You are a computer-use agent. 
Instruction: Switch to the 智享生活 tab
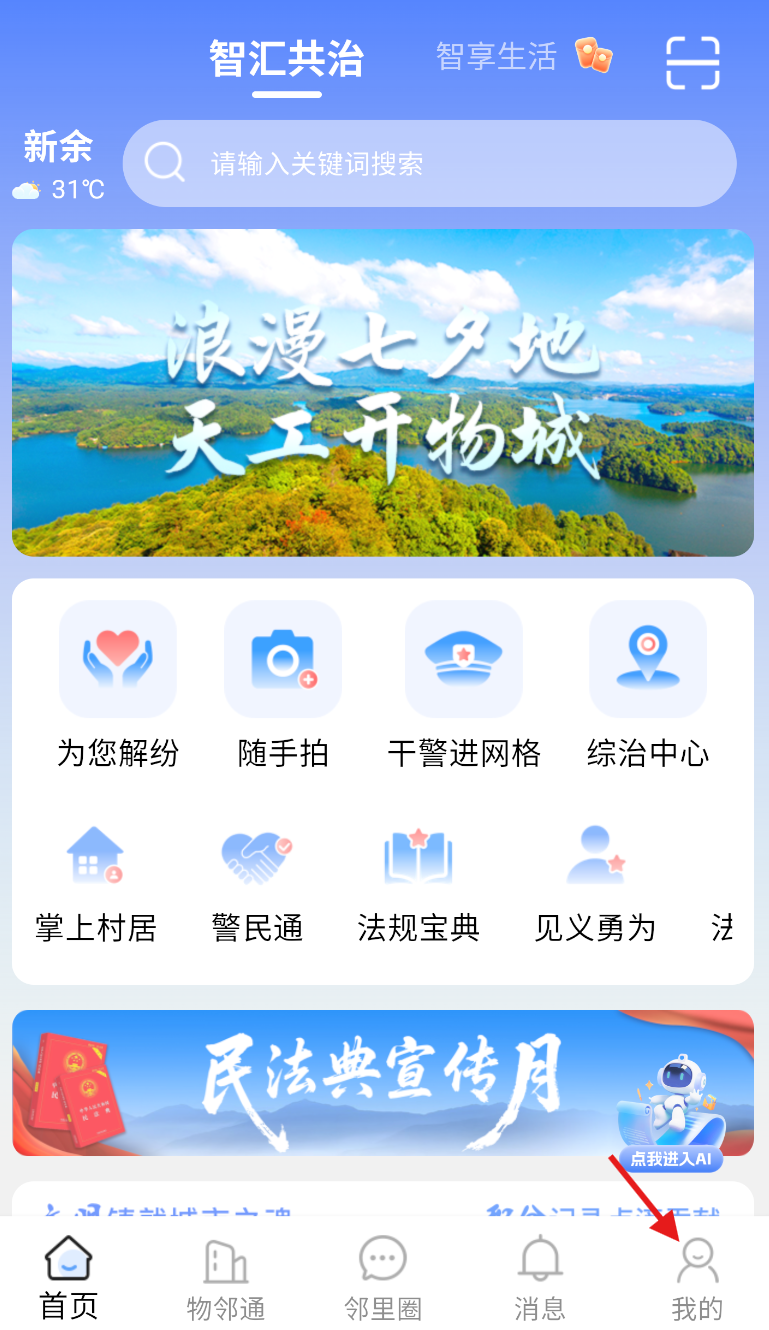[x=496, y=57]
